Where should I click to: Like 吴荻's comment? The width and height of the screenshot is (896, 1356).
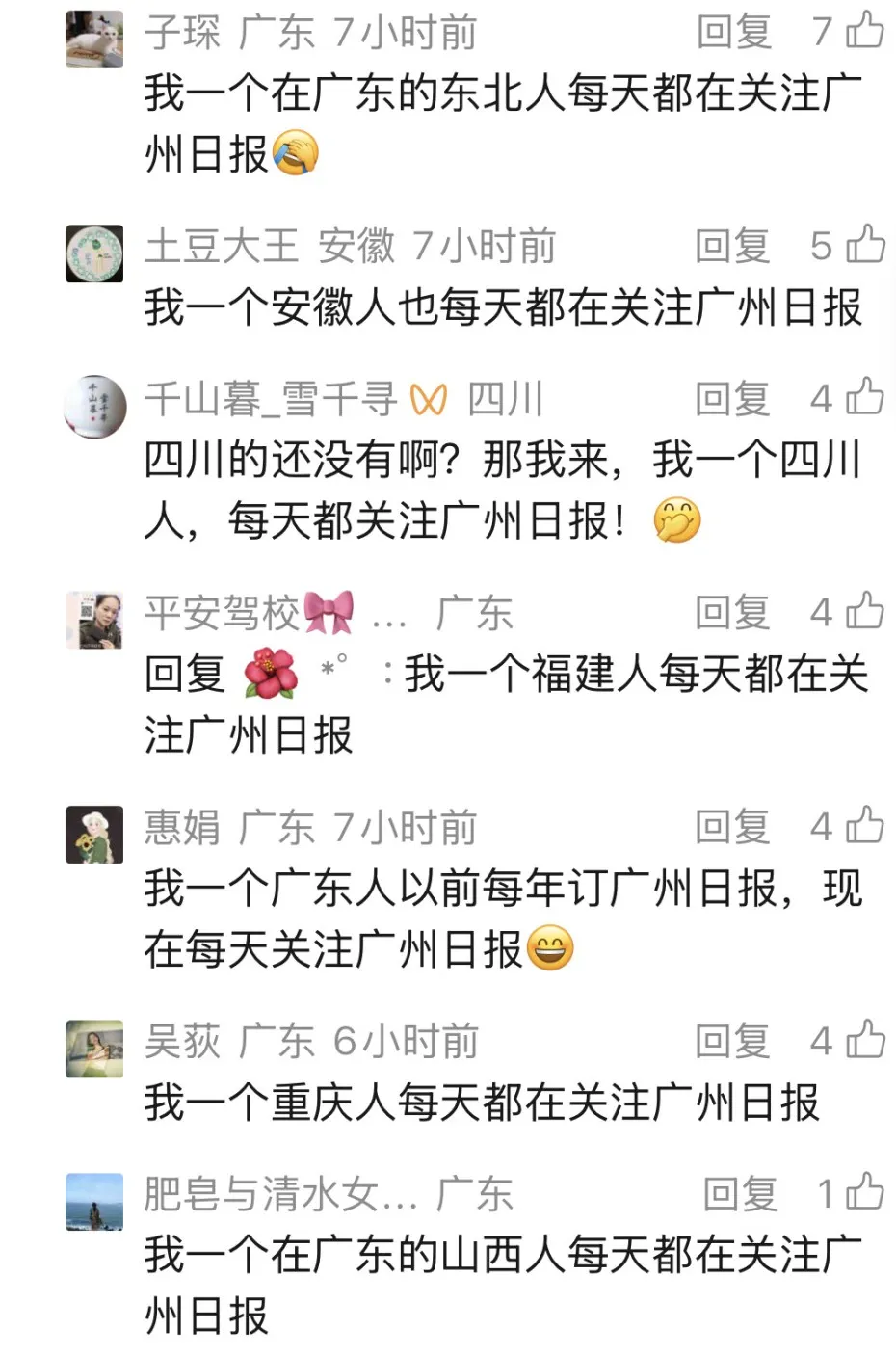[864, 1040]
